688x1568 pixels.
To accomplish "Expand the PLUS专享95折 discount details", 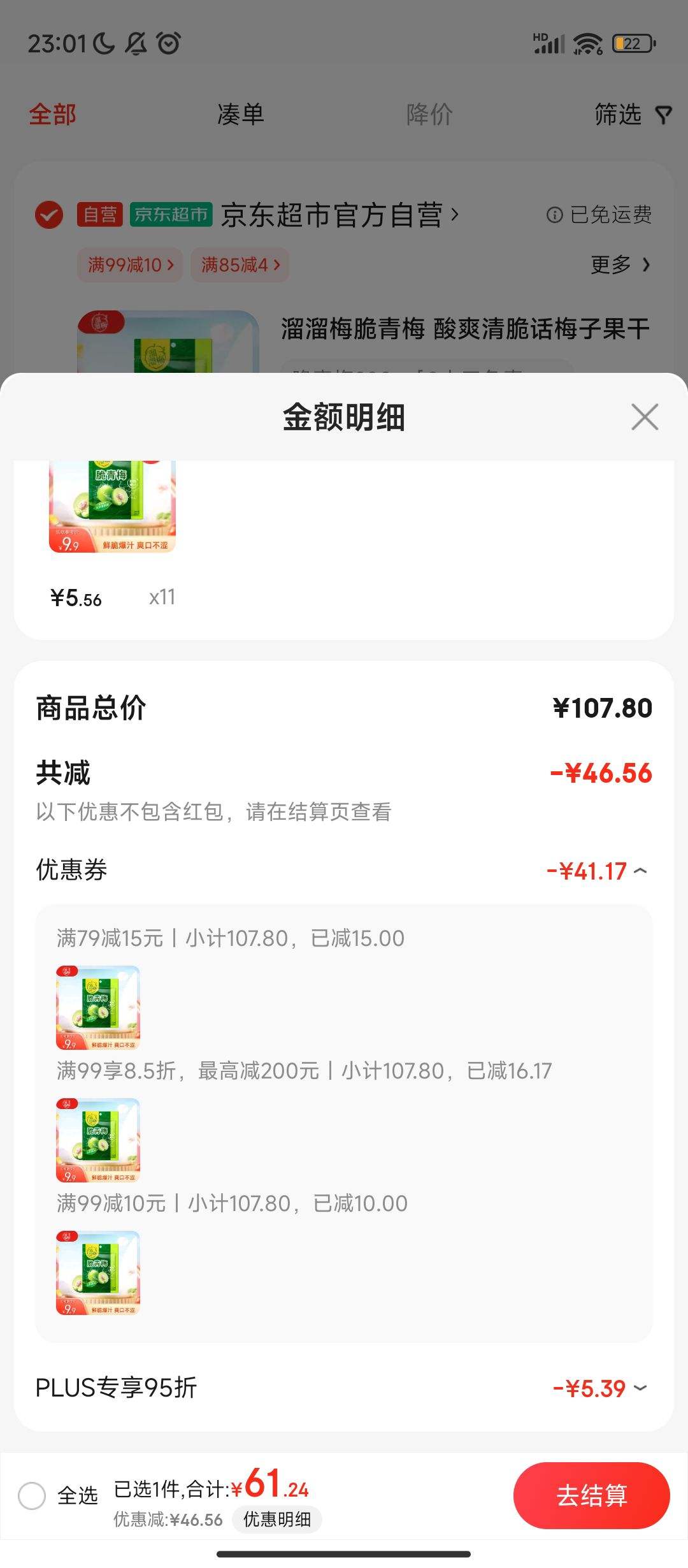I will point(641,1389).
